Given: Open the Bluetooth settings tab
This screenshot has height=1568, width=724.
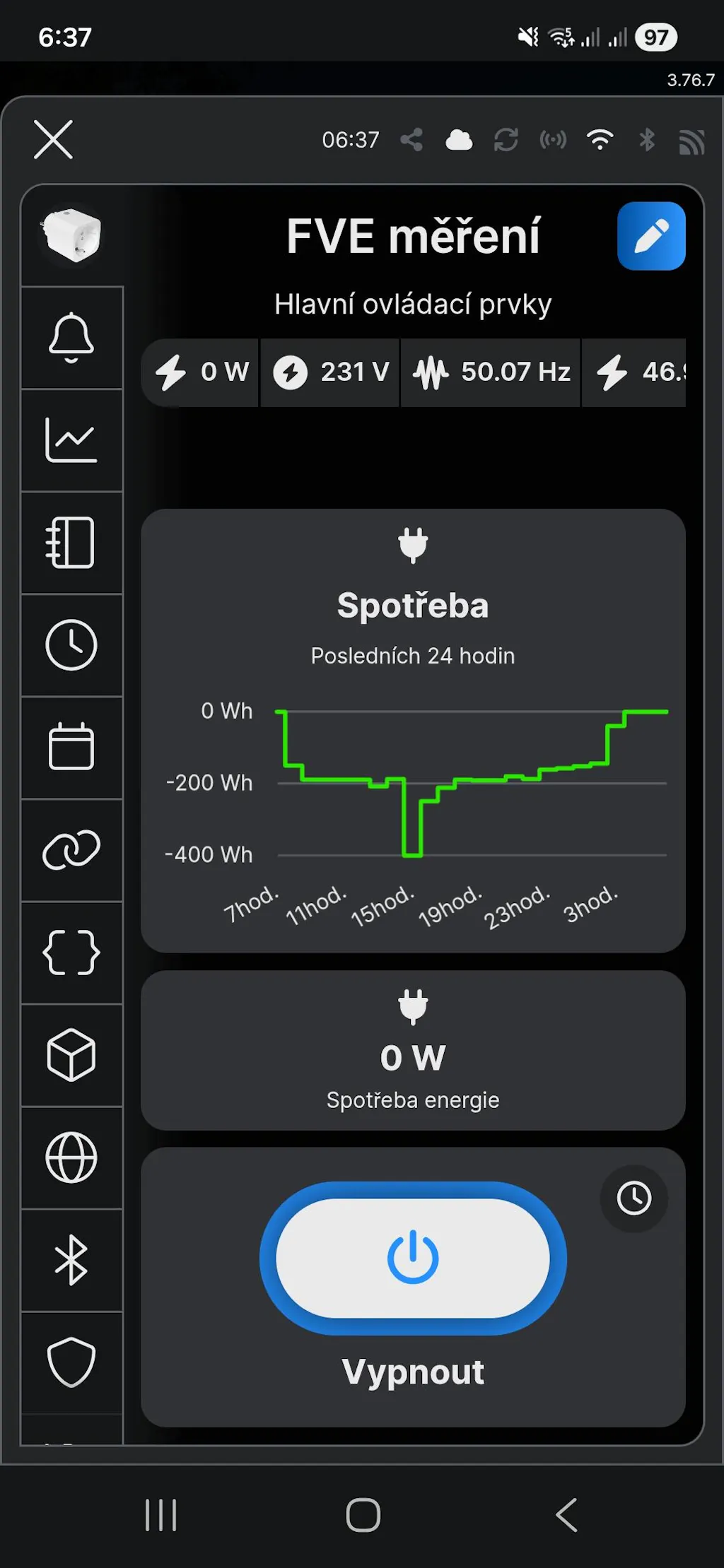Looking at the screenshot, I should [71, 1260].
